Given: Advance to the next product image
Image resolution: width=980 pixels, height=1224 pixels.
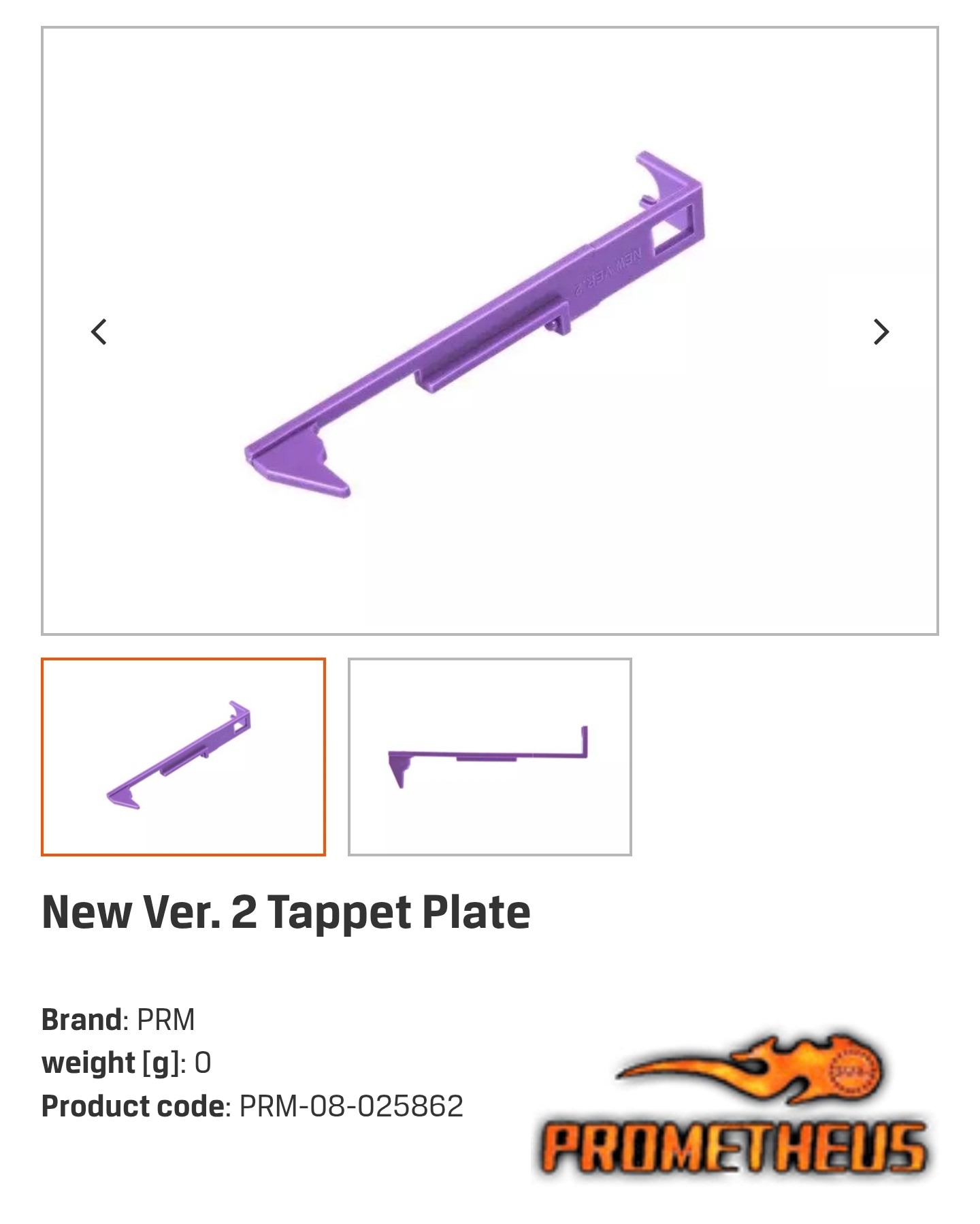Looking at the screenshot, I should [x=881, y=332].
